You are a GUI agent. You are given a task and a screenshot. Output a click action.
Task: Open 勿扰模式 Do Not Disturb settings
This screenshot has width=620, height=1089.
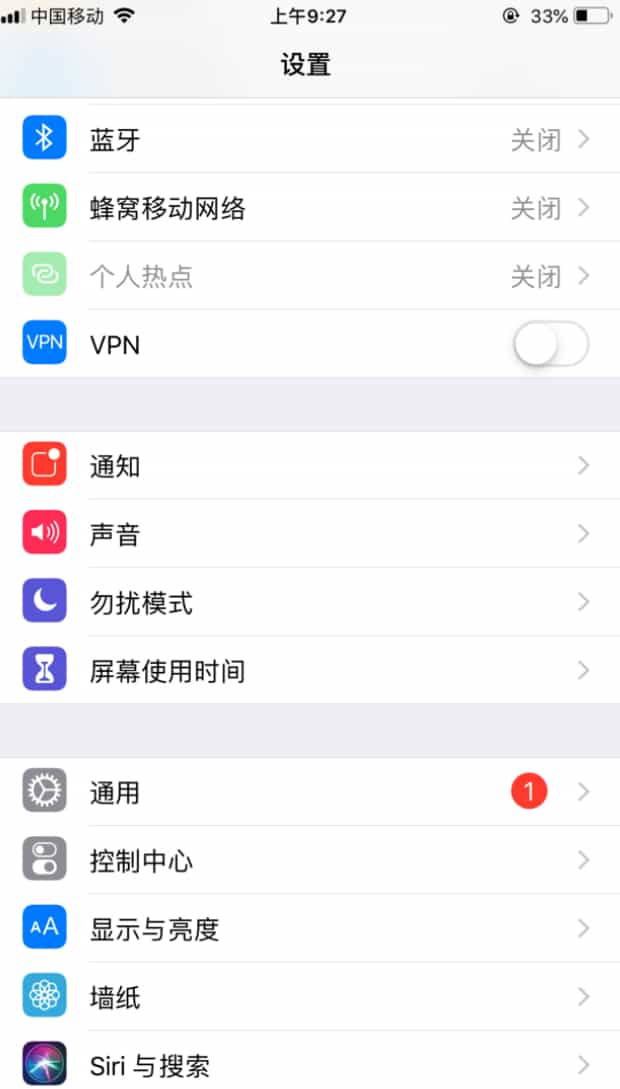310,602
